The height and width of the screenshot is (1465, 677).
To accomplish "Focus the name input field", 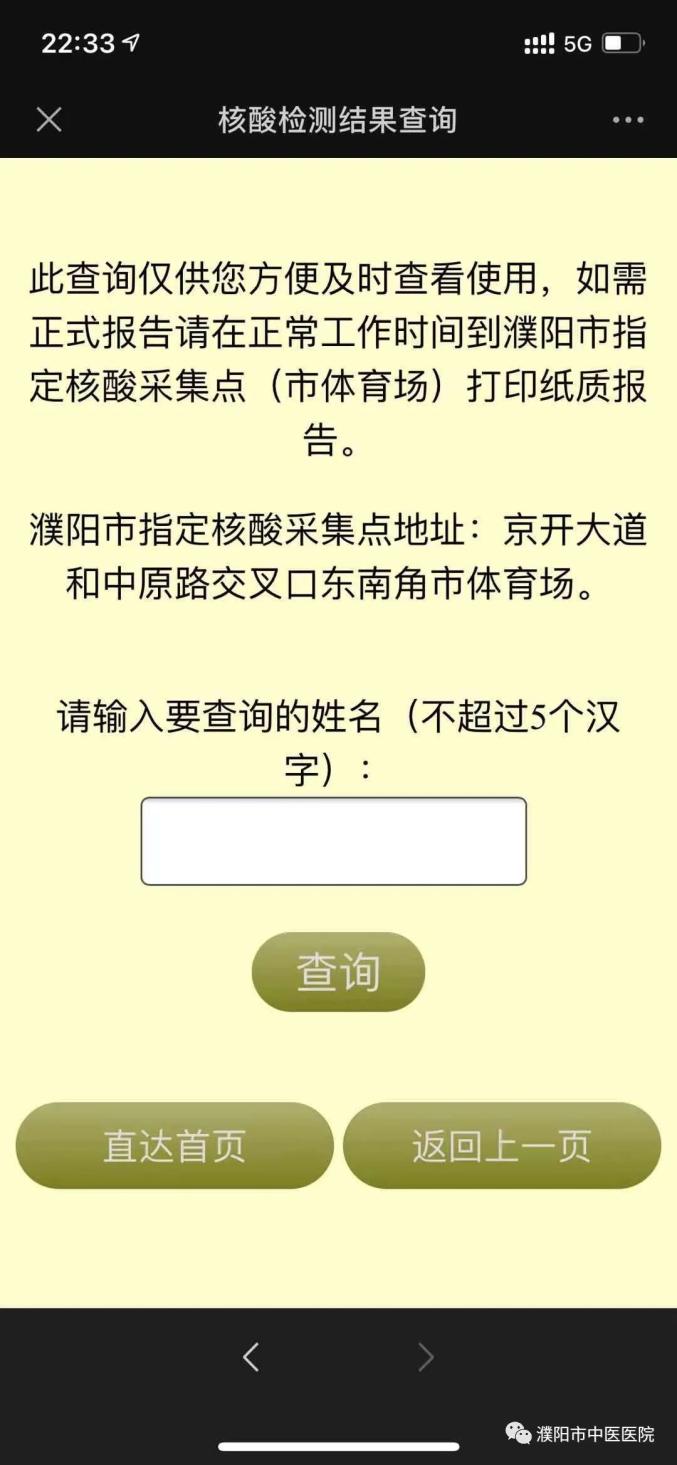I will 333,841.
